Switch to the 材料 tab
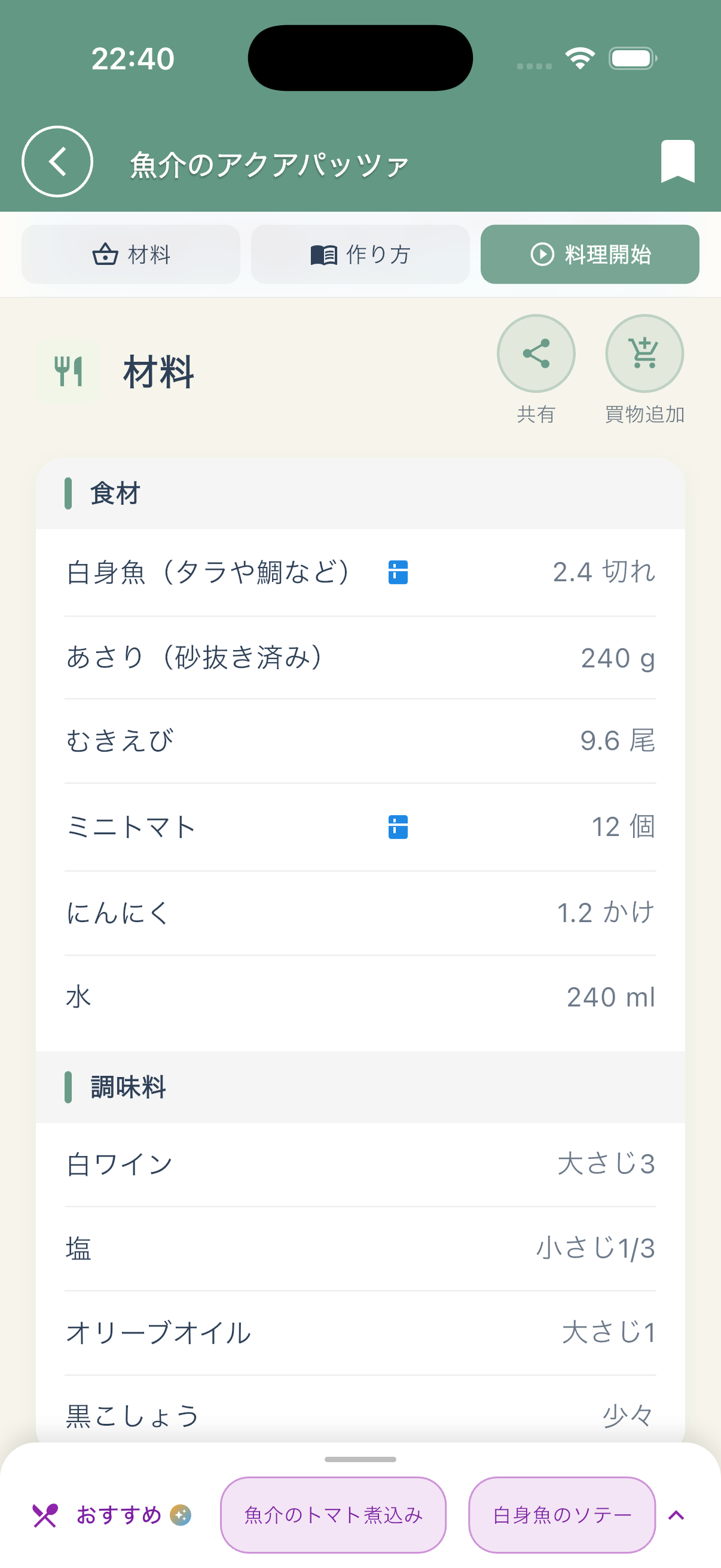Viewport: 721px width, 1568px height. click(131, 254)
